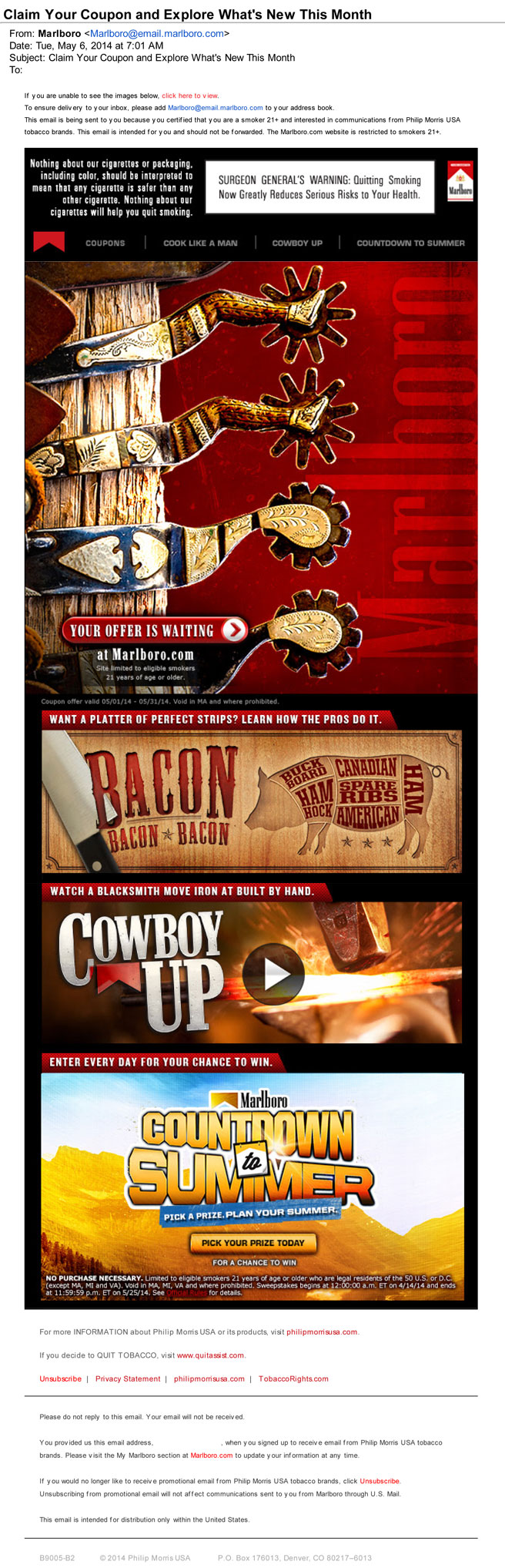Open the Coupons nav item
The height and width of the screenshot is (1568, 505).
pos(105,243)
